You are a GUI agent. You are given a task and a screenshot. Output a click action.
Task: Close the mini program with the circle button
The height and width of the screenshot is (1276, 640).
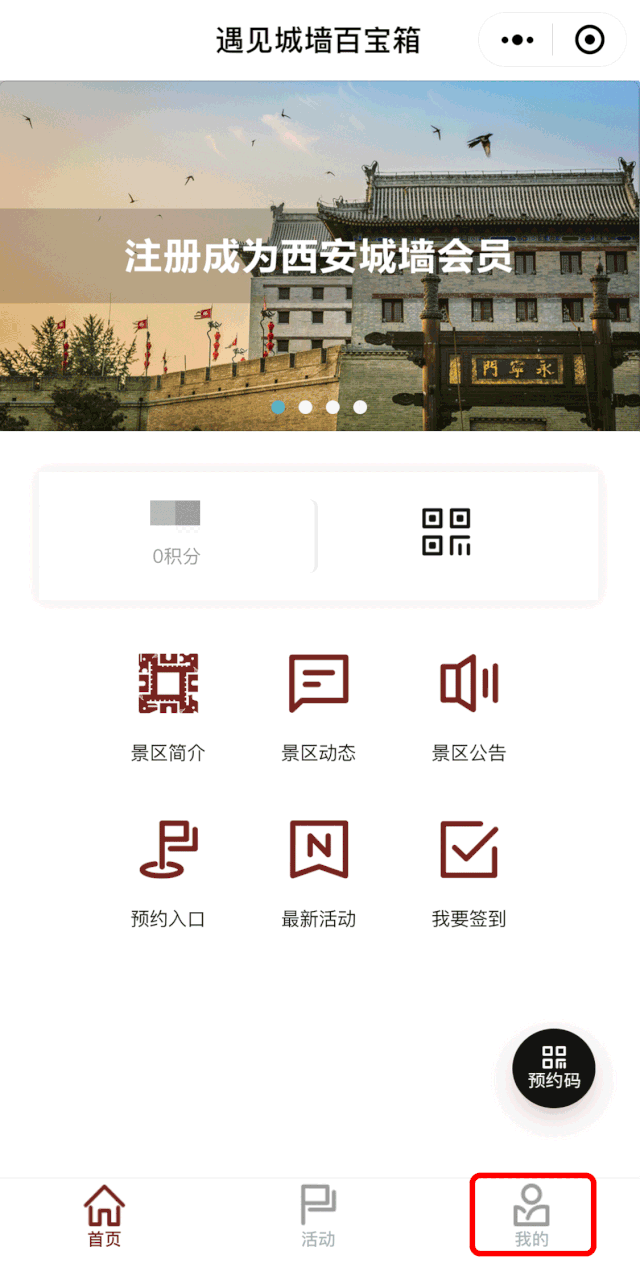(590, 40)
